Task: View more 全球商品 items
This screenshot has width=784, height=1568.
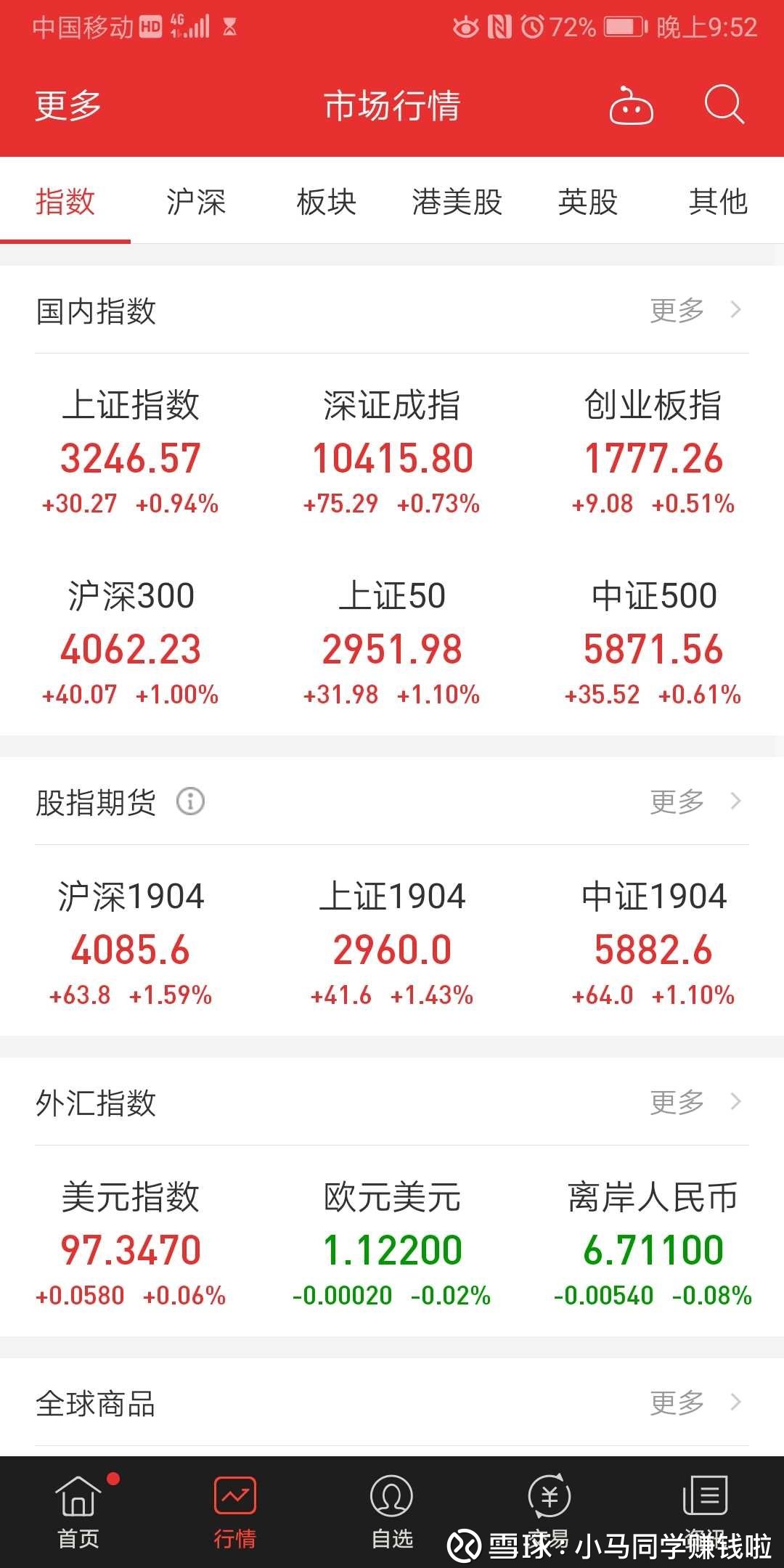Action: click(x=695, y=1402)
